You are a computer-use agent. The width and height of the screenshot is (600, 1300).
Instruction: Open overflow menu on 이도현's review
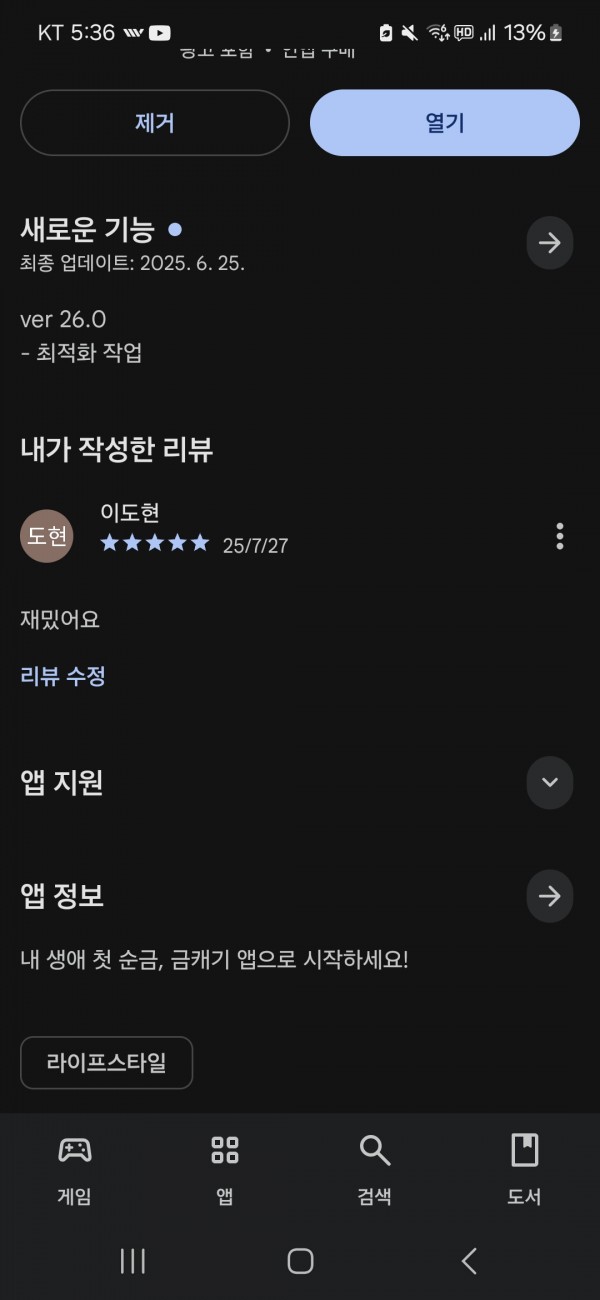560,536
